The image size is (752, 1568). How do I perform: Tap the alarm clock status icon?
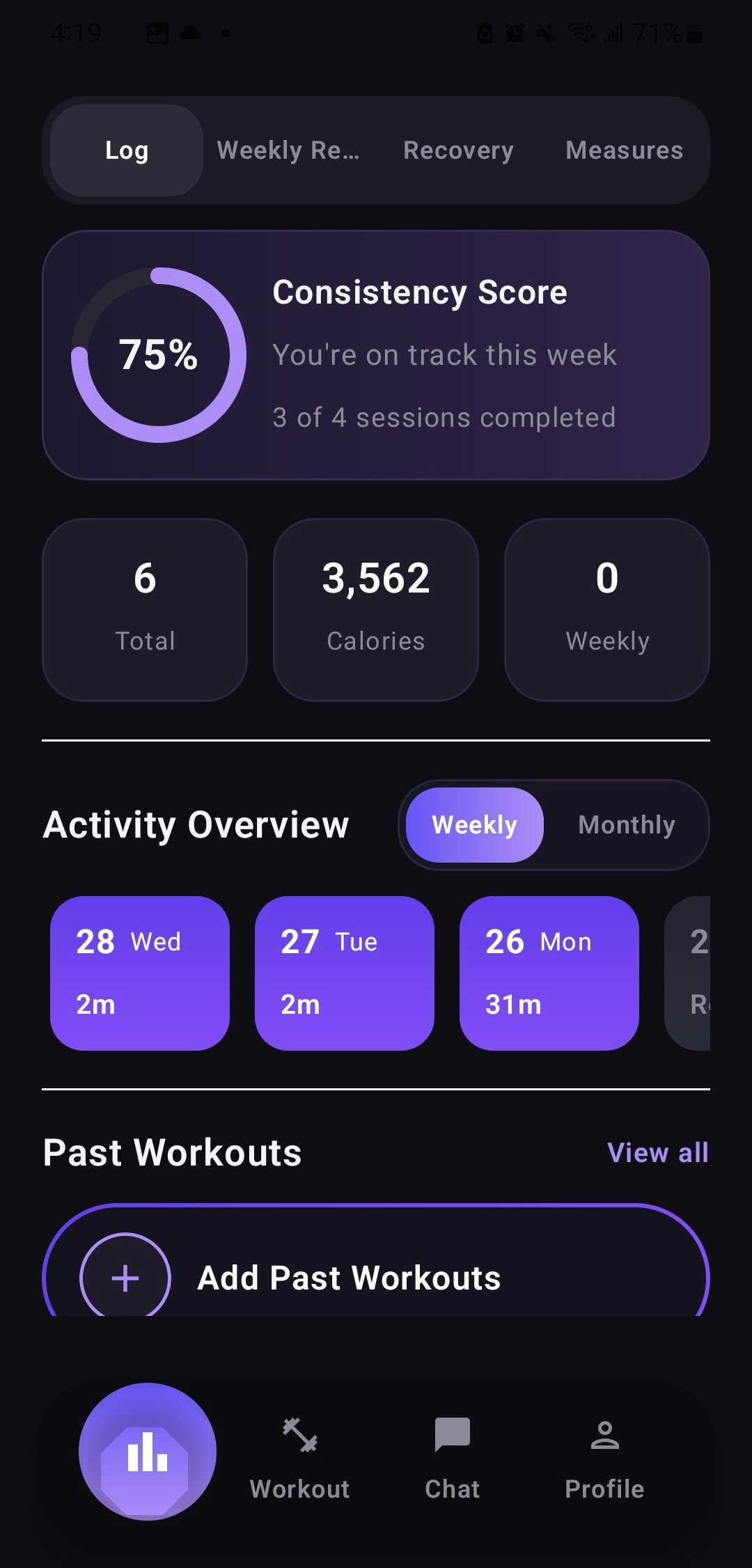pyautogui.click(x=515, y=31)
